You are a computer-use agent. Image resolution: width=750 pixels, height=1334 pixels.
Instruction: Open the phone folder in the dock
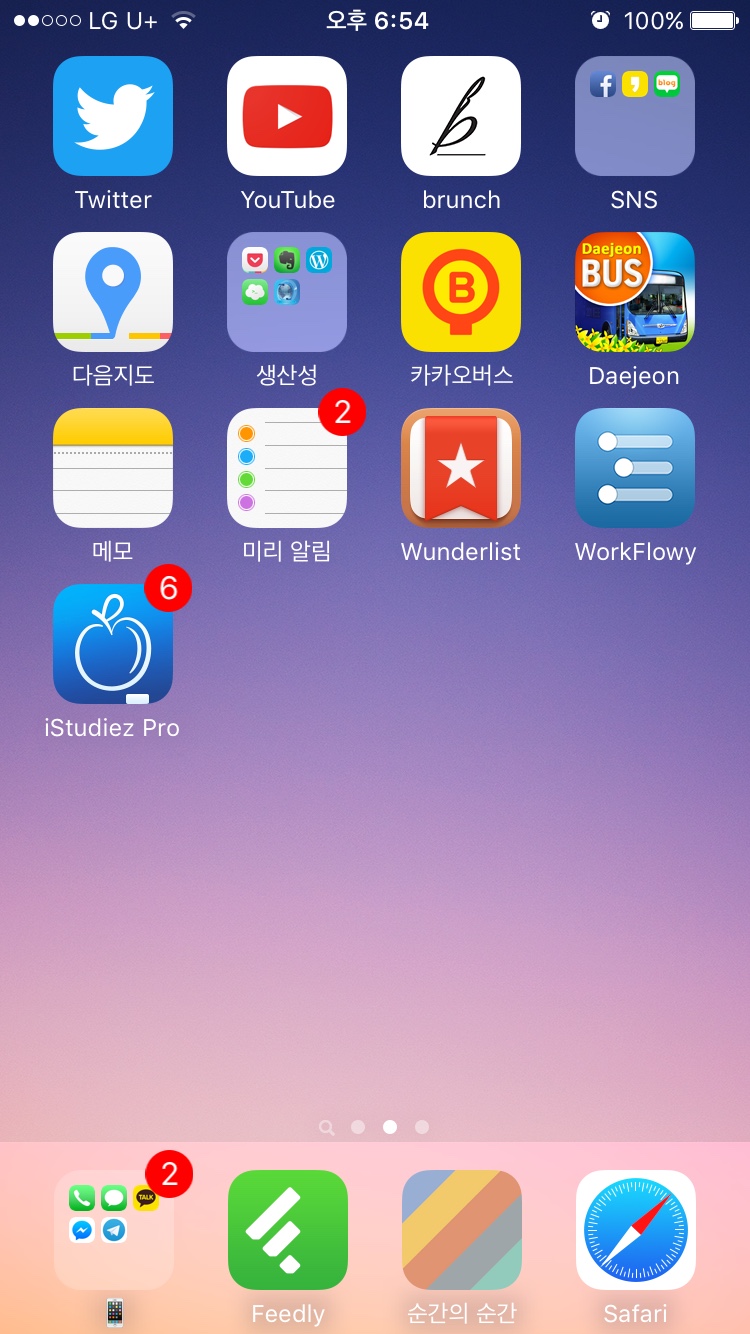(113, 1230)
